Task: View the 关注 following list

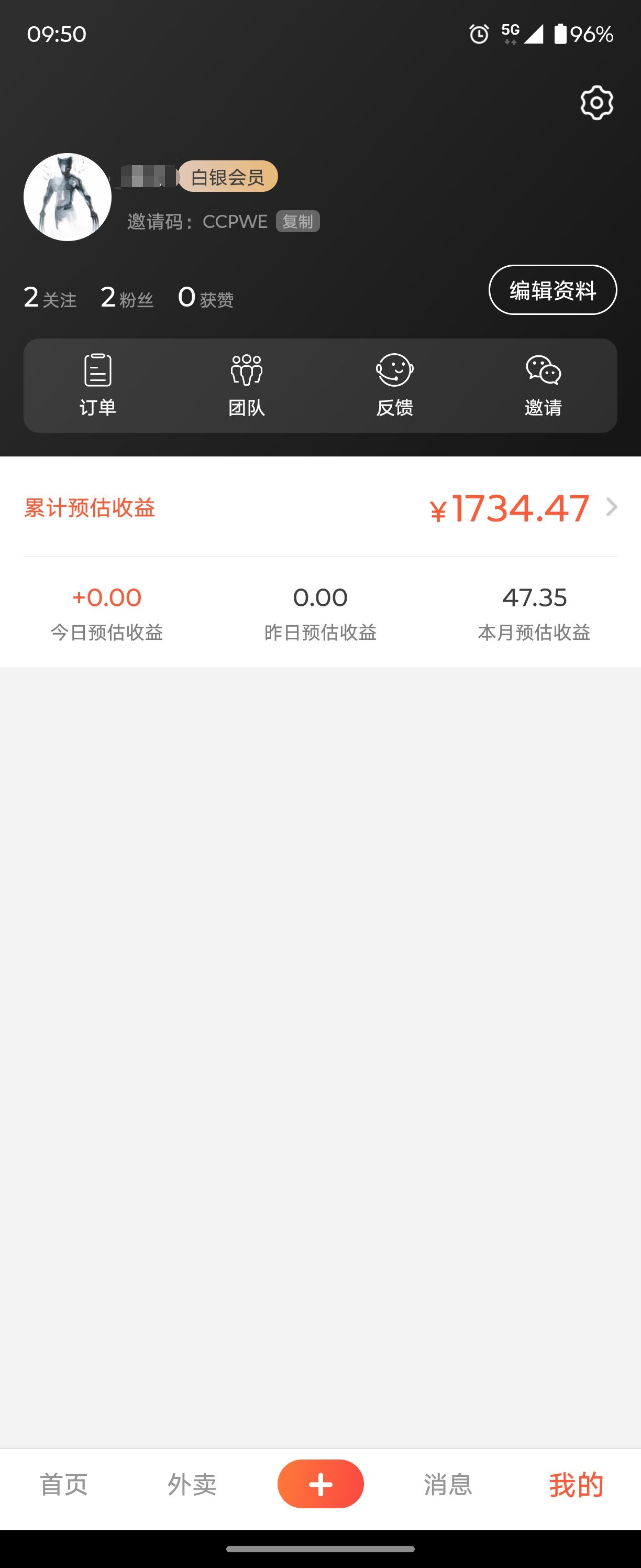Action: pyautogui.click(x=50, y=298)
